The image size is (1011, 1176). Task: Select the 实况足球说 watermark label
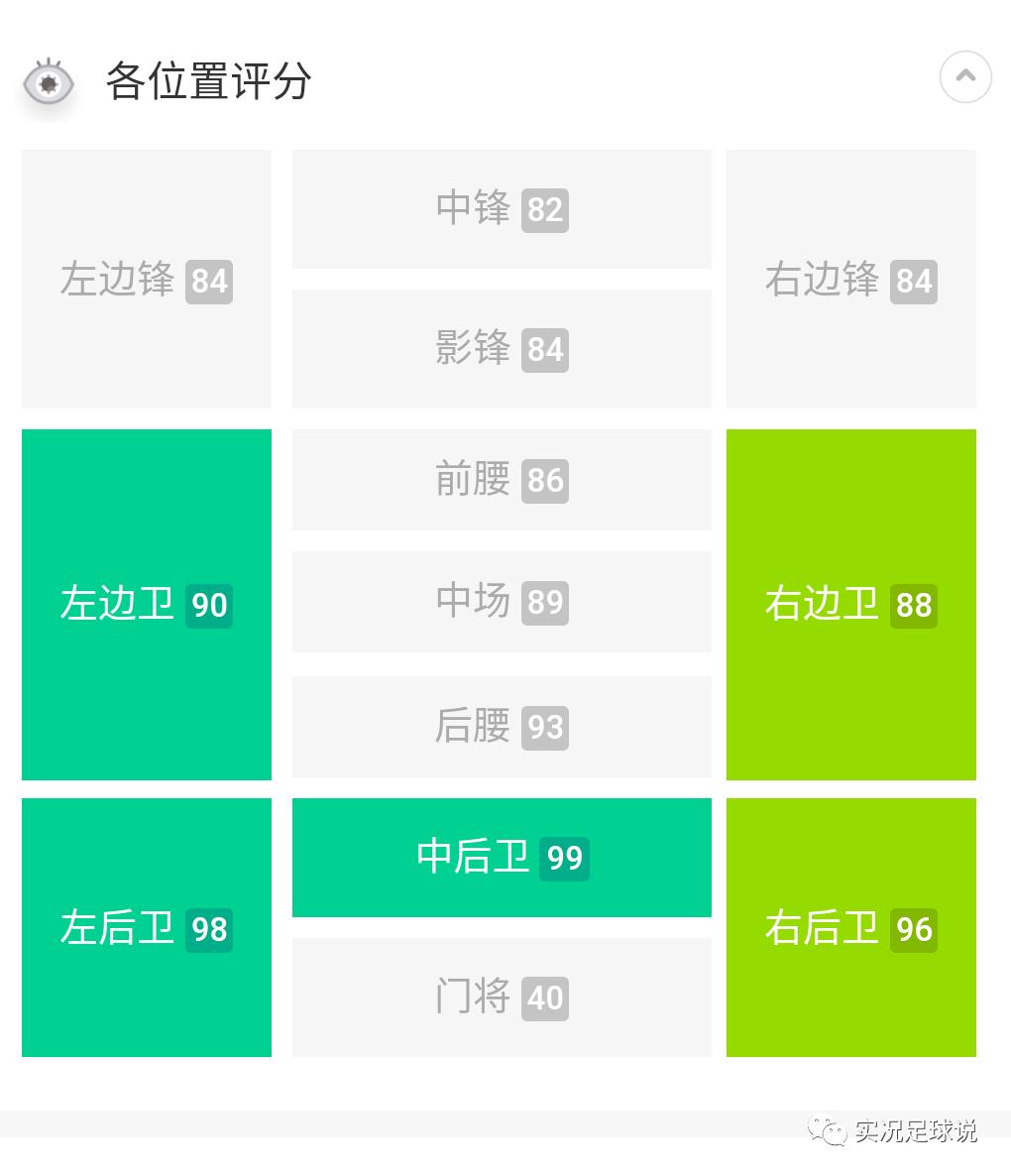tap(918, 1132)
